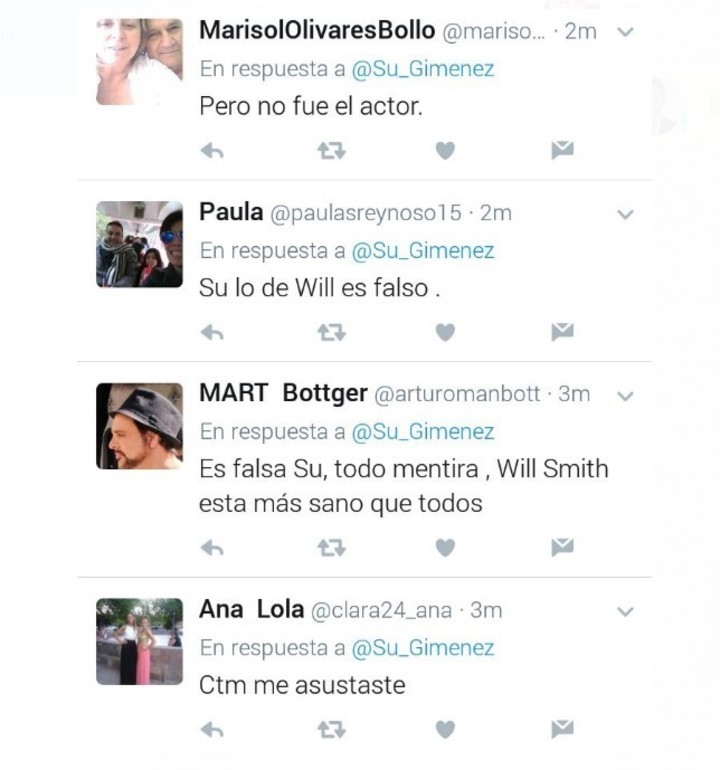Open dropdown menu on Paula's tweet

click(x=626, y=214)
